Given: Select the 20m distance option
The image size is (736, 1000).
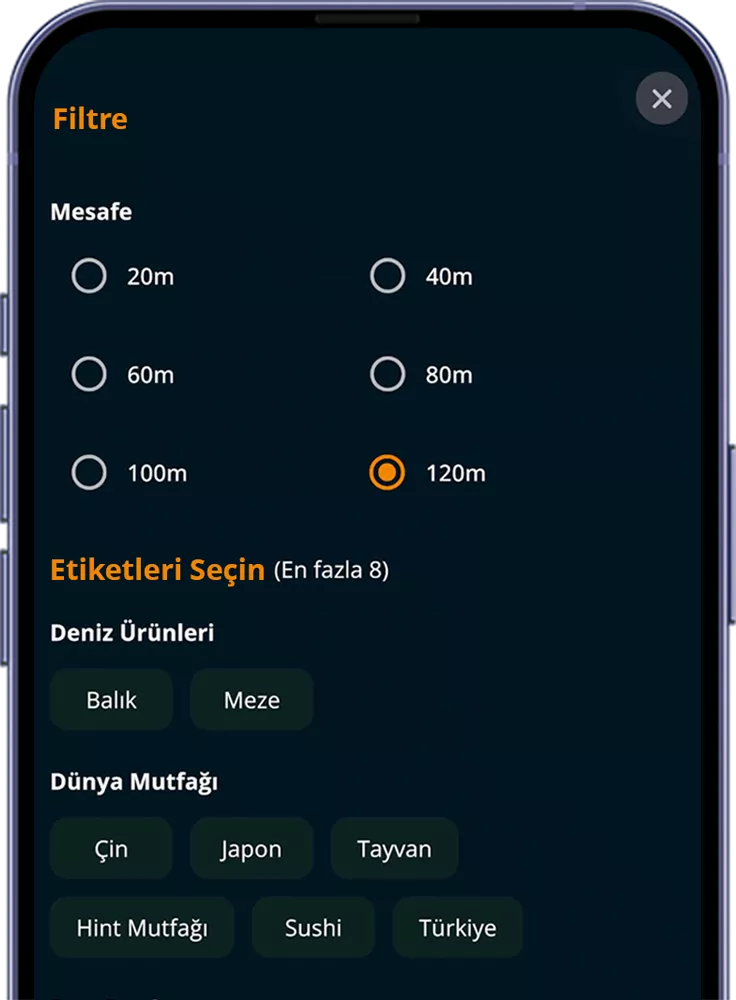Looking at the screenshot, I should click(x=89, y=276).
